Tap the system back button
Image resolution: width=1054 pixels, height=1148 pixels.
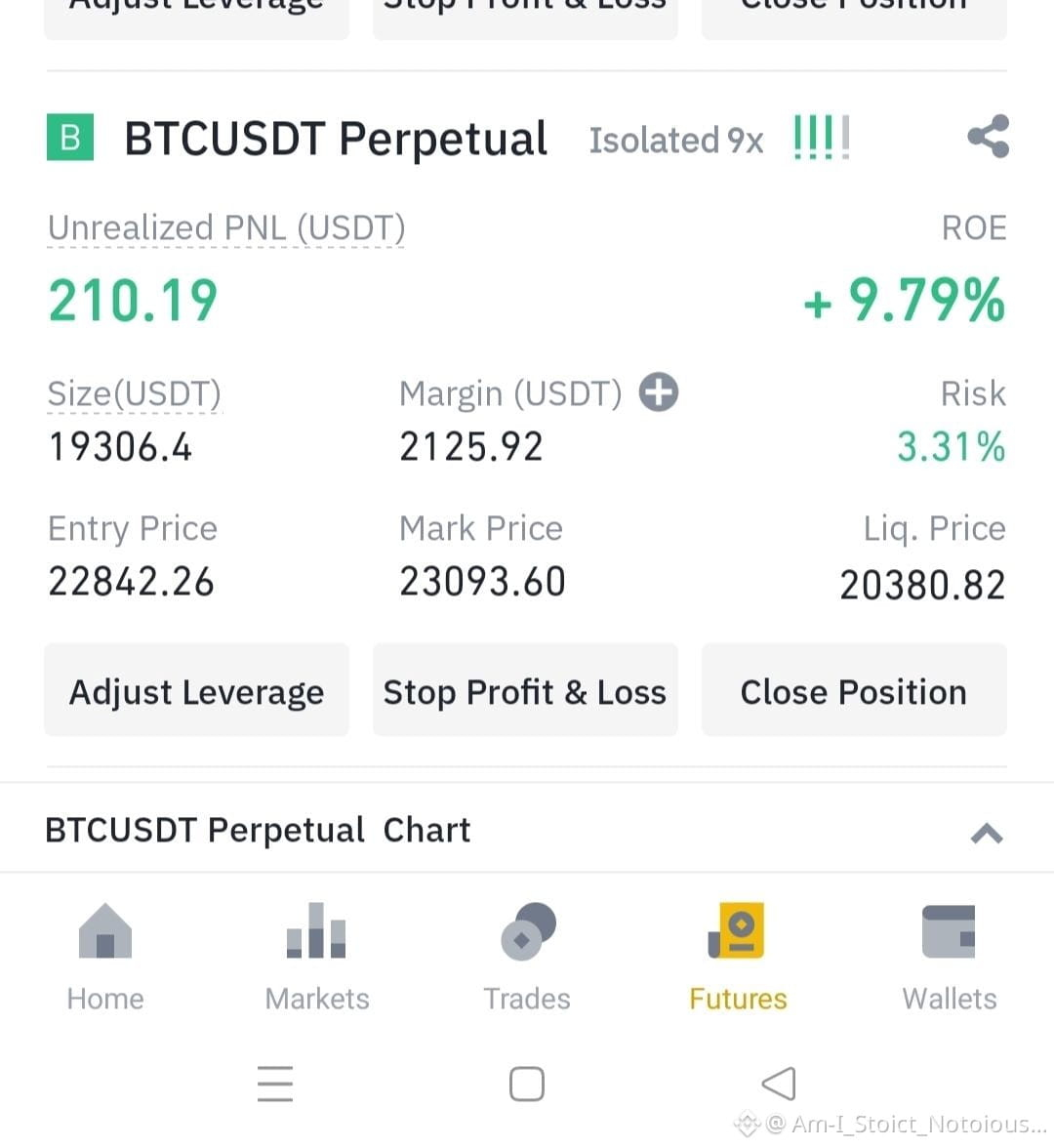pos(779,1084)
